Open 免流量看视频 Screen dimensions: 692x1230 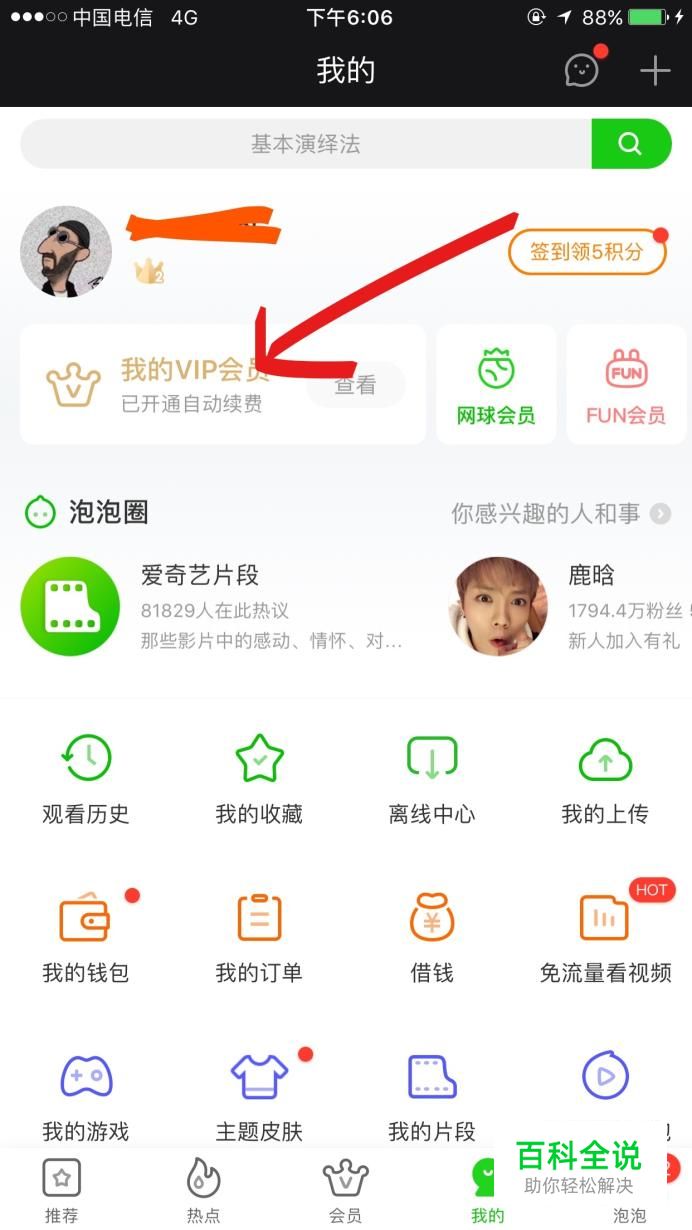pos(605,937)
